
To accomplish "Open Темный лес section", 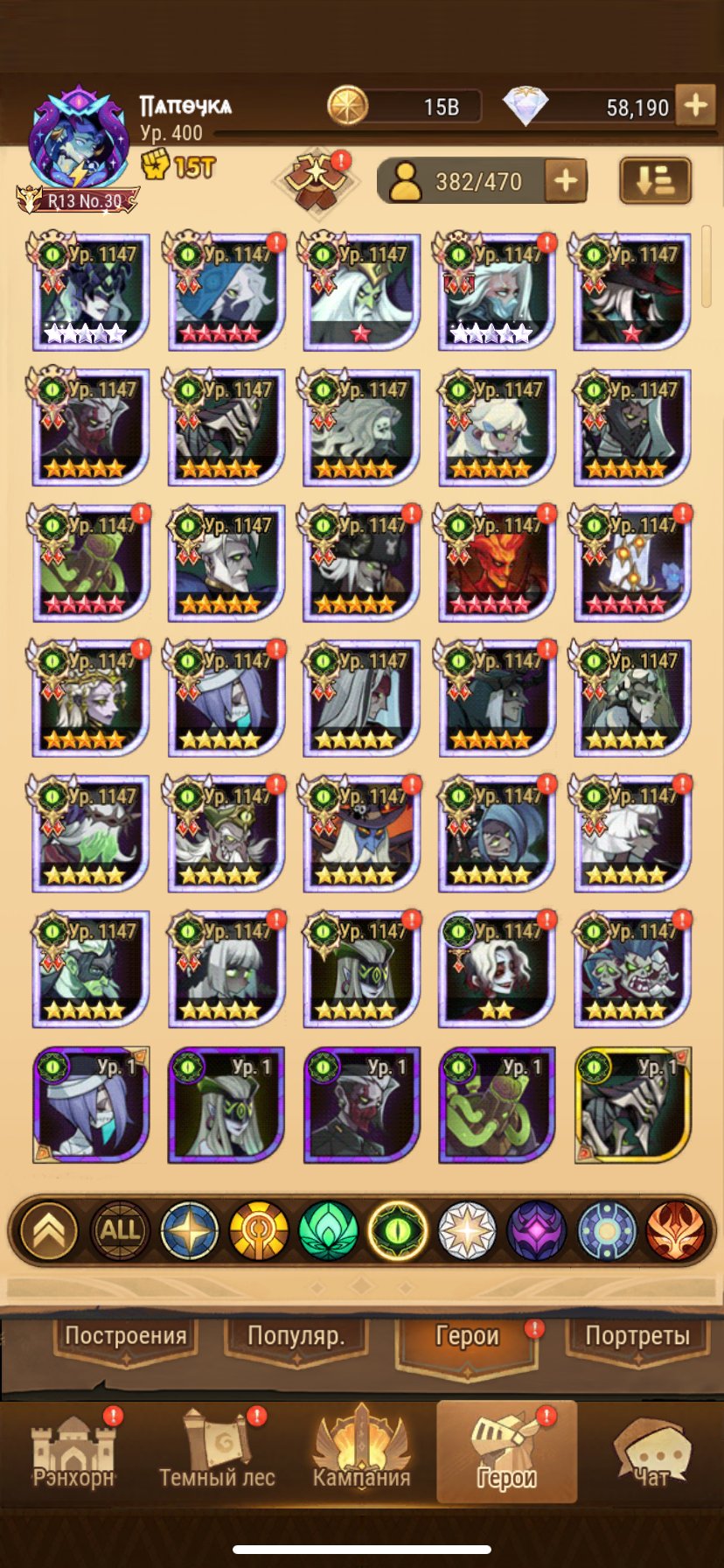I will pos(217,1454).
